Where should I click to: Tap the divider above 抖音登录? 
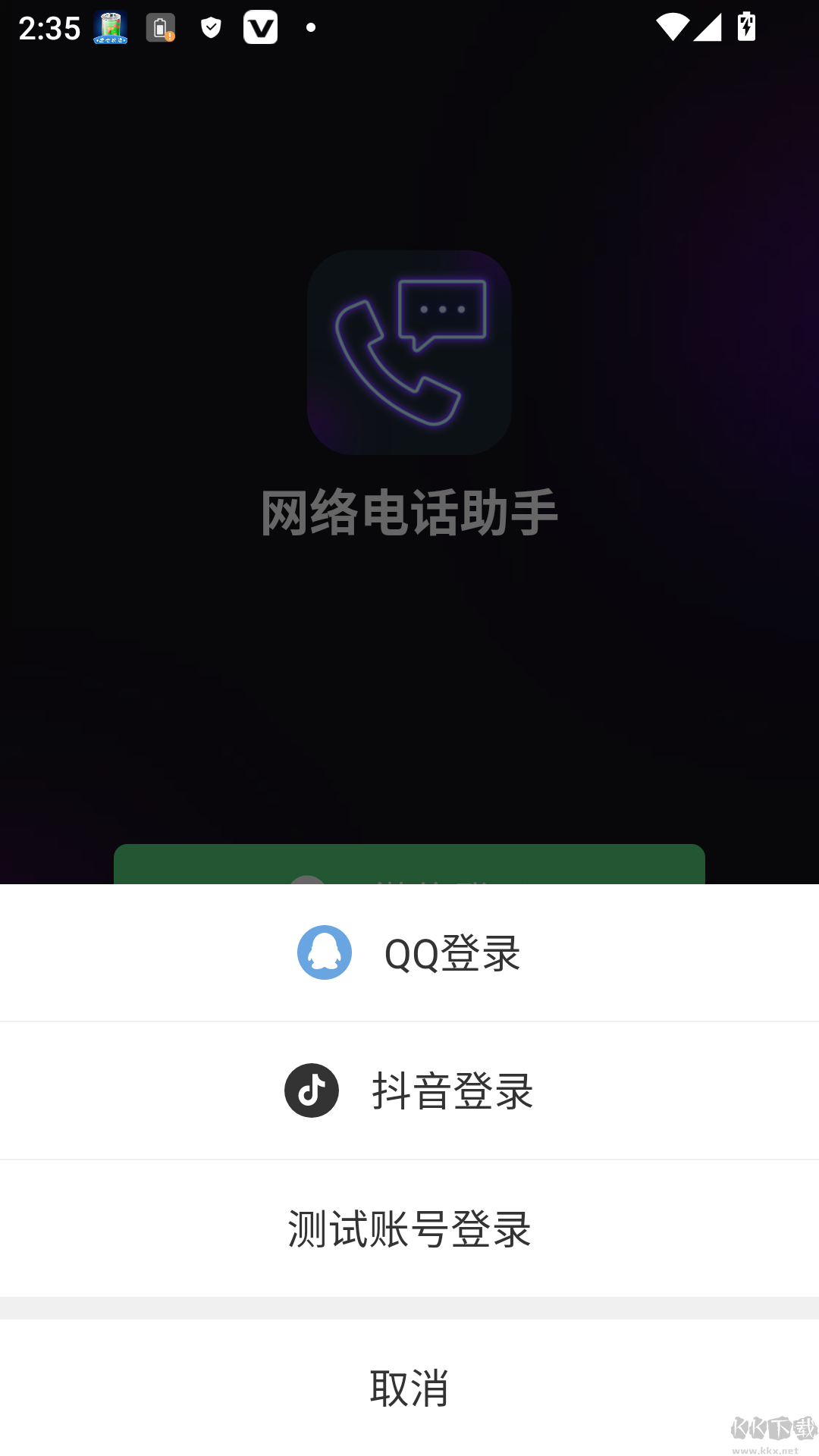pos(409,1021)
